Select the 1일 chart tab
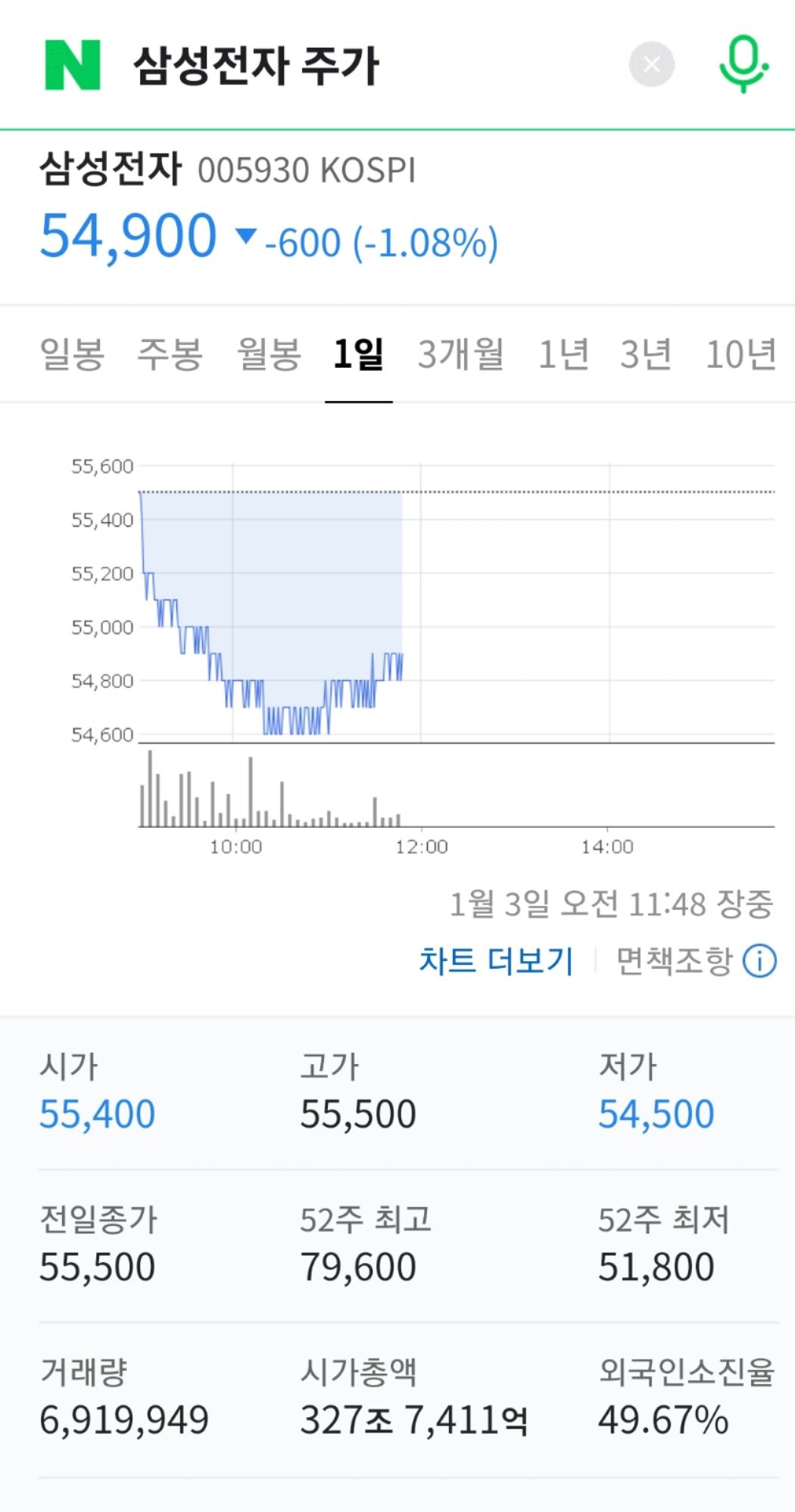 [x=358, y=354]
